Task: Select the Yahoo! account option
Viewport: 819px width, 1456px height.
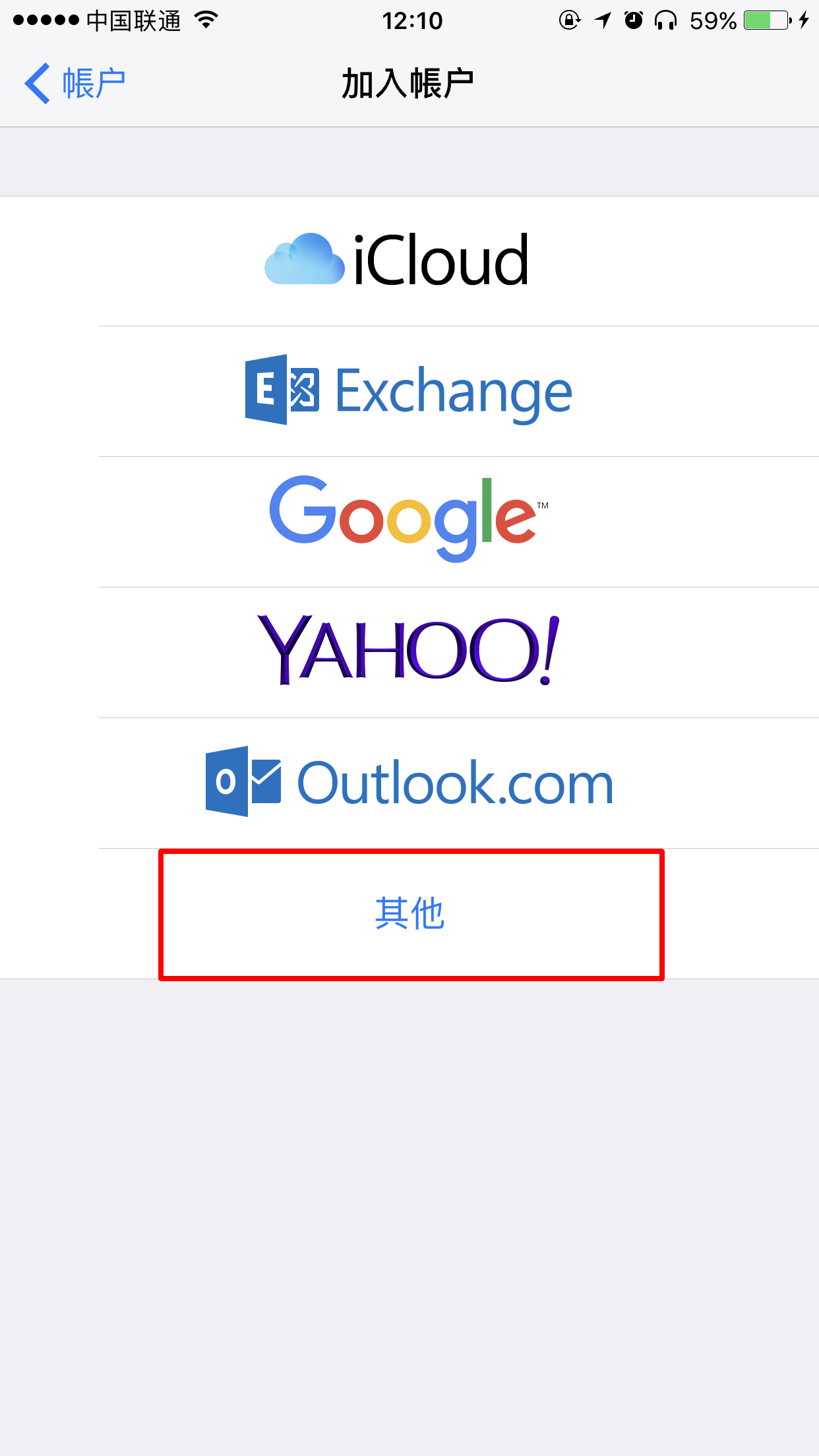Action: pos(409,653)
